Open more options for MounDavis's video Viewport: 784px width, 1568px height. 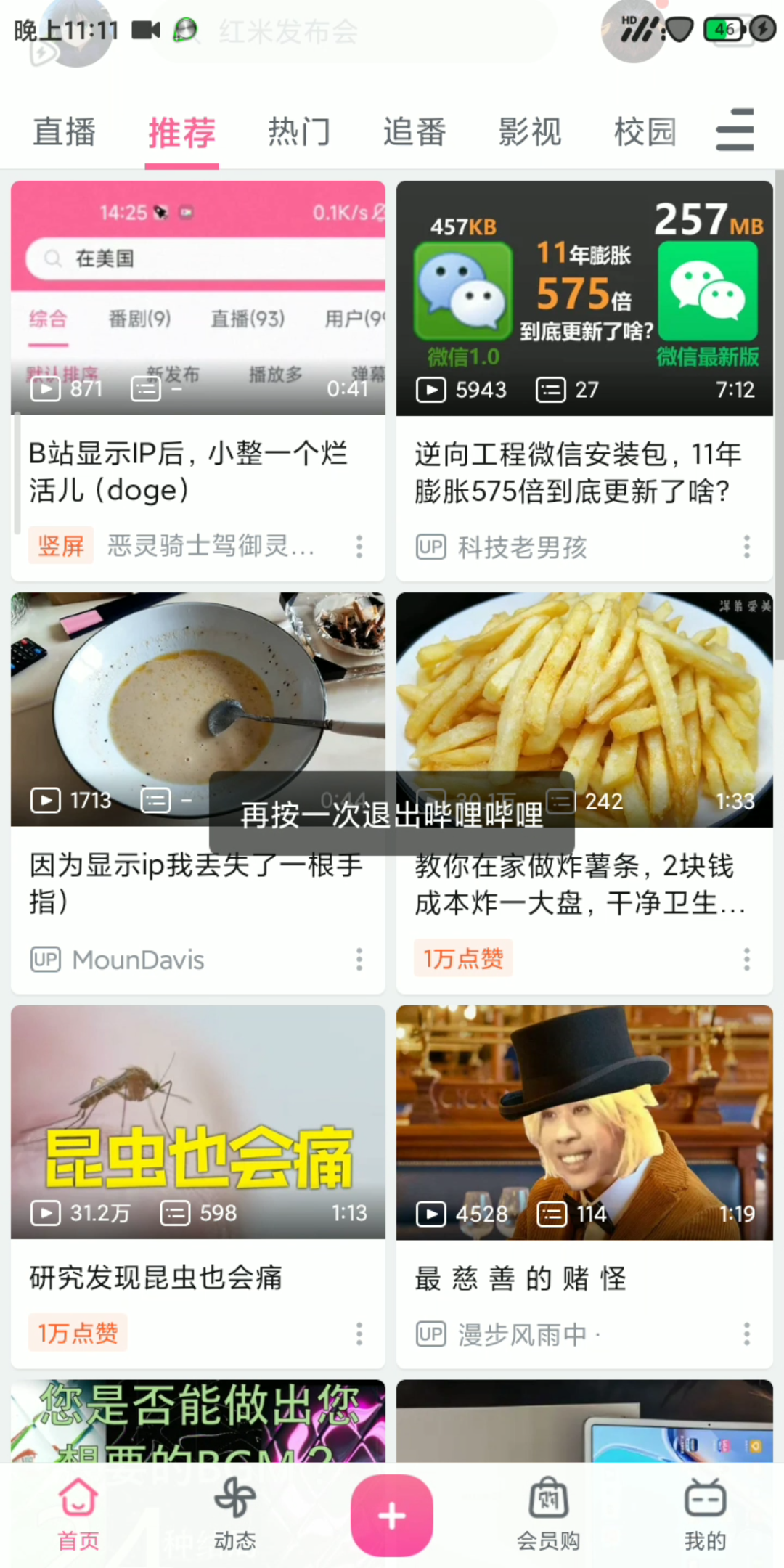(359, 960)
